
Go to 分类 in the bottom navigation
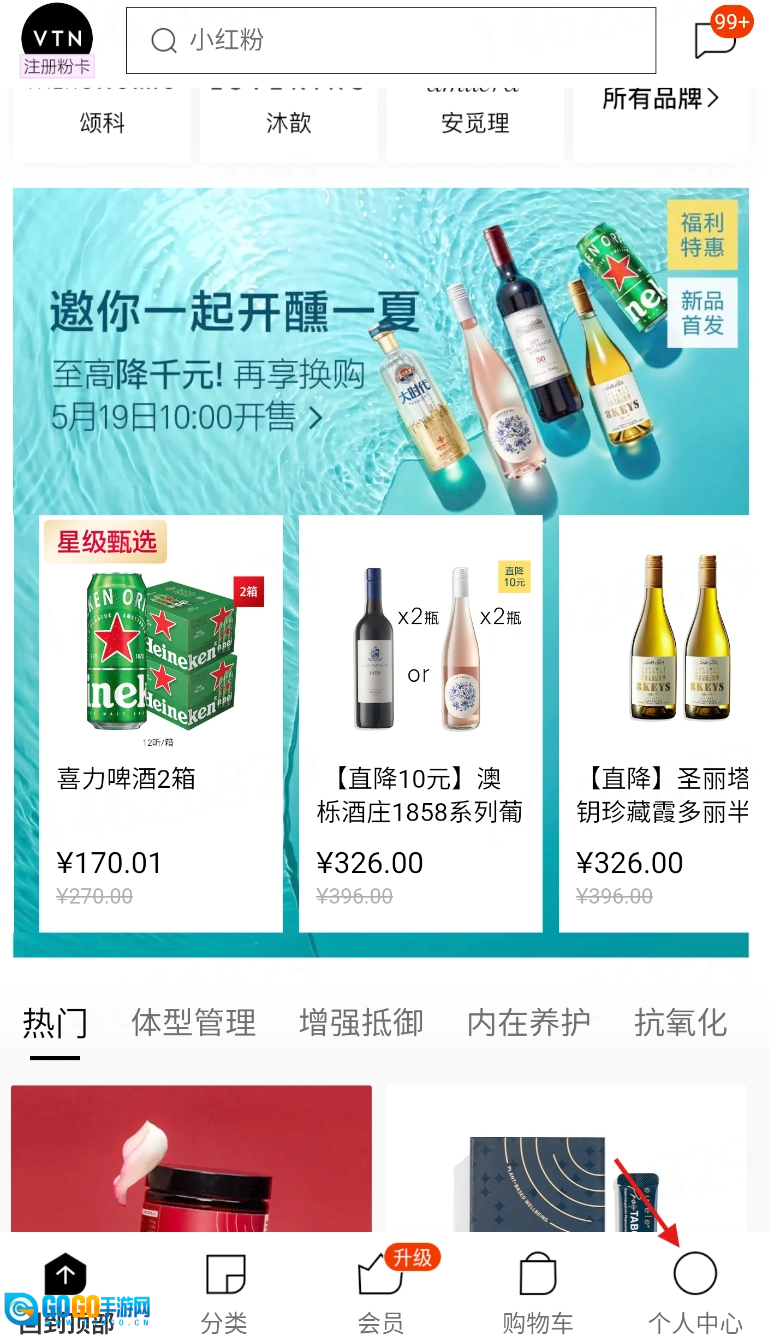224,1292
